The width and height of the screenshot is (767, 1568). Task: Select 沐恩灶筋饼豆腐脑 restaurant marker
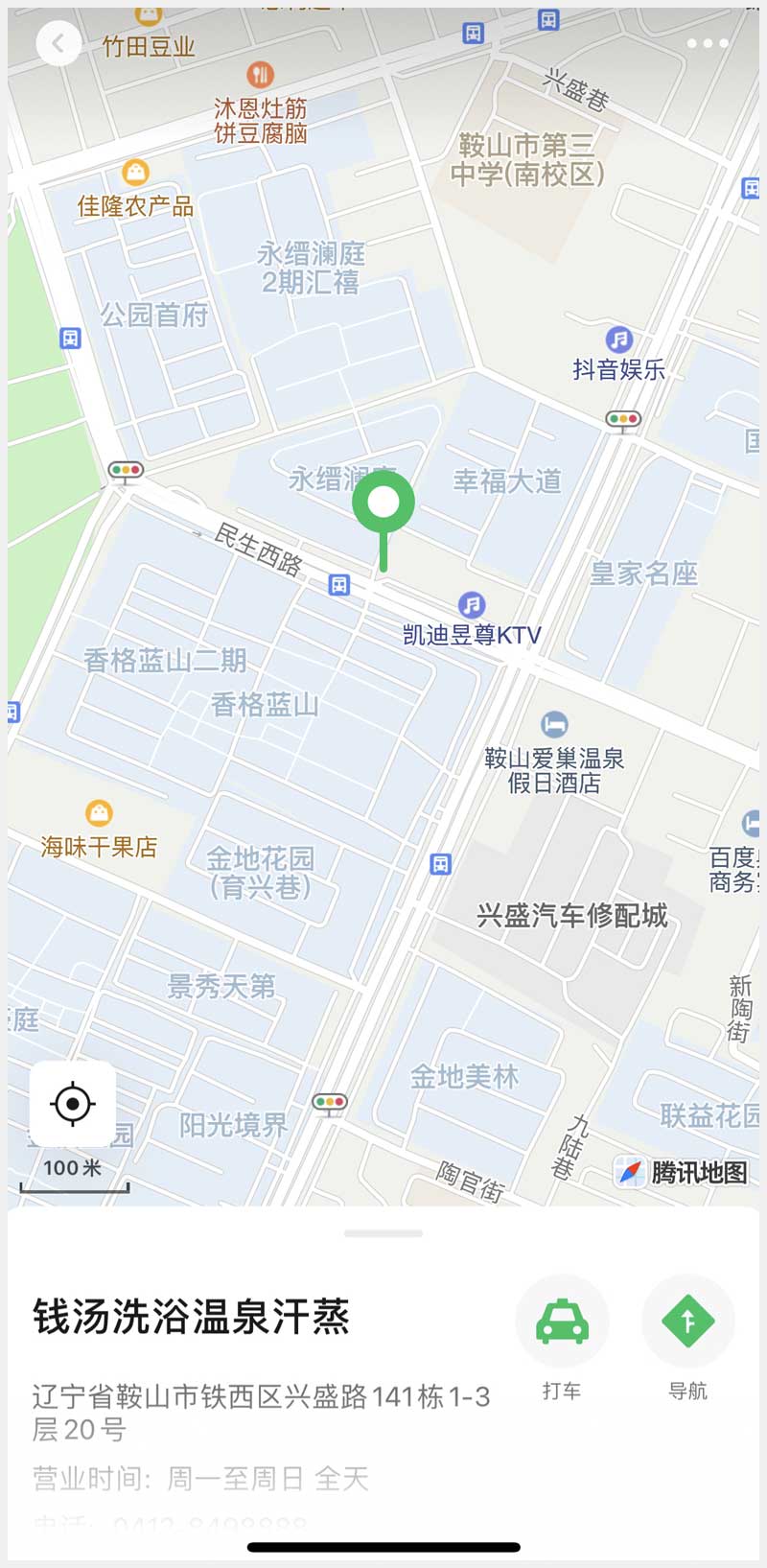260,74
